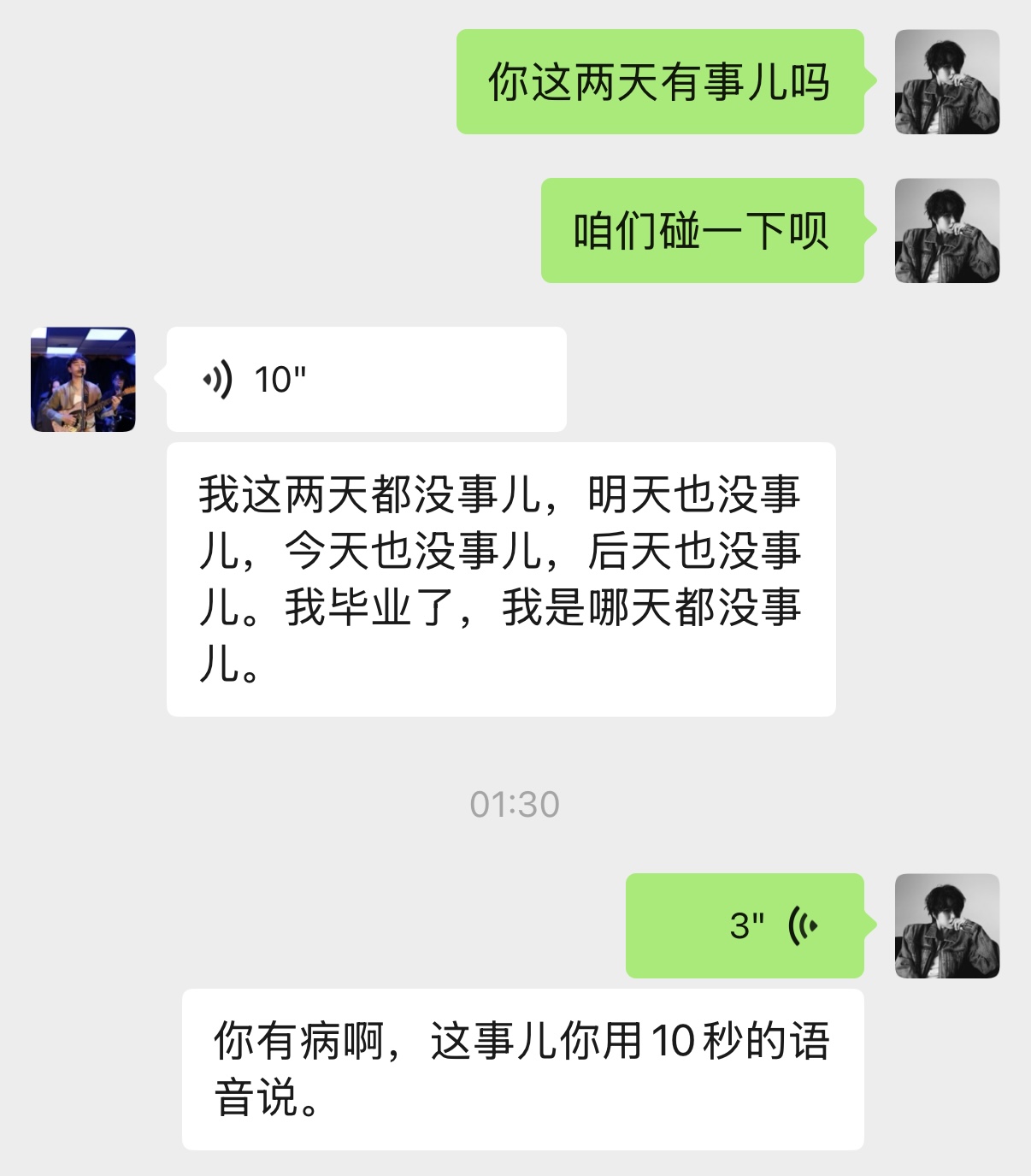Play the 10-second voice message
1031x1176 pixels.
[x=366, y=379]
